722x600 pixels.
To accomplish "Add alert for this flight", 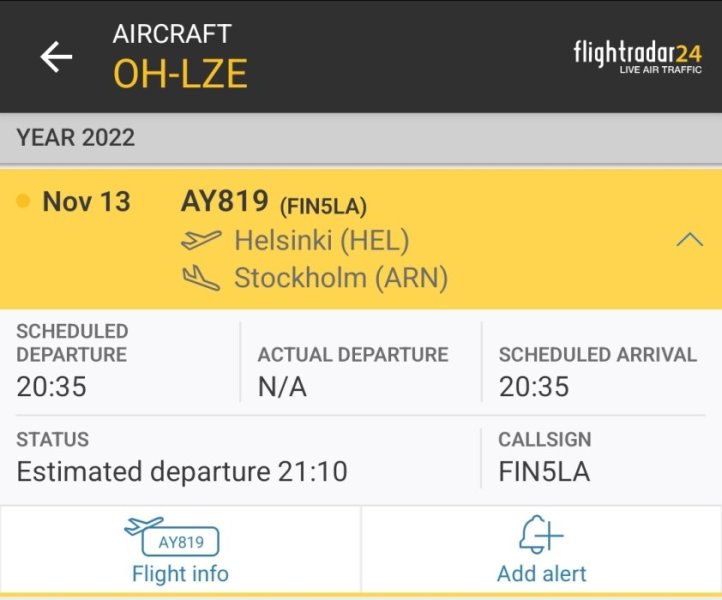I will [541, 550].
